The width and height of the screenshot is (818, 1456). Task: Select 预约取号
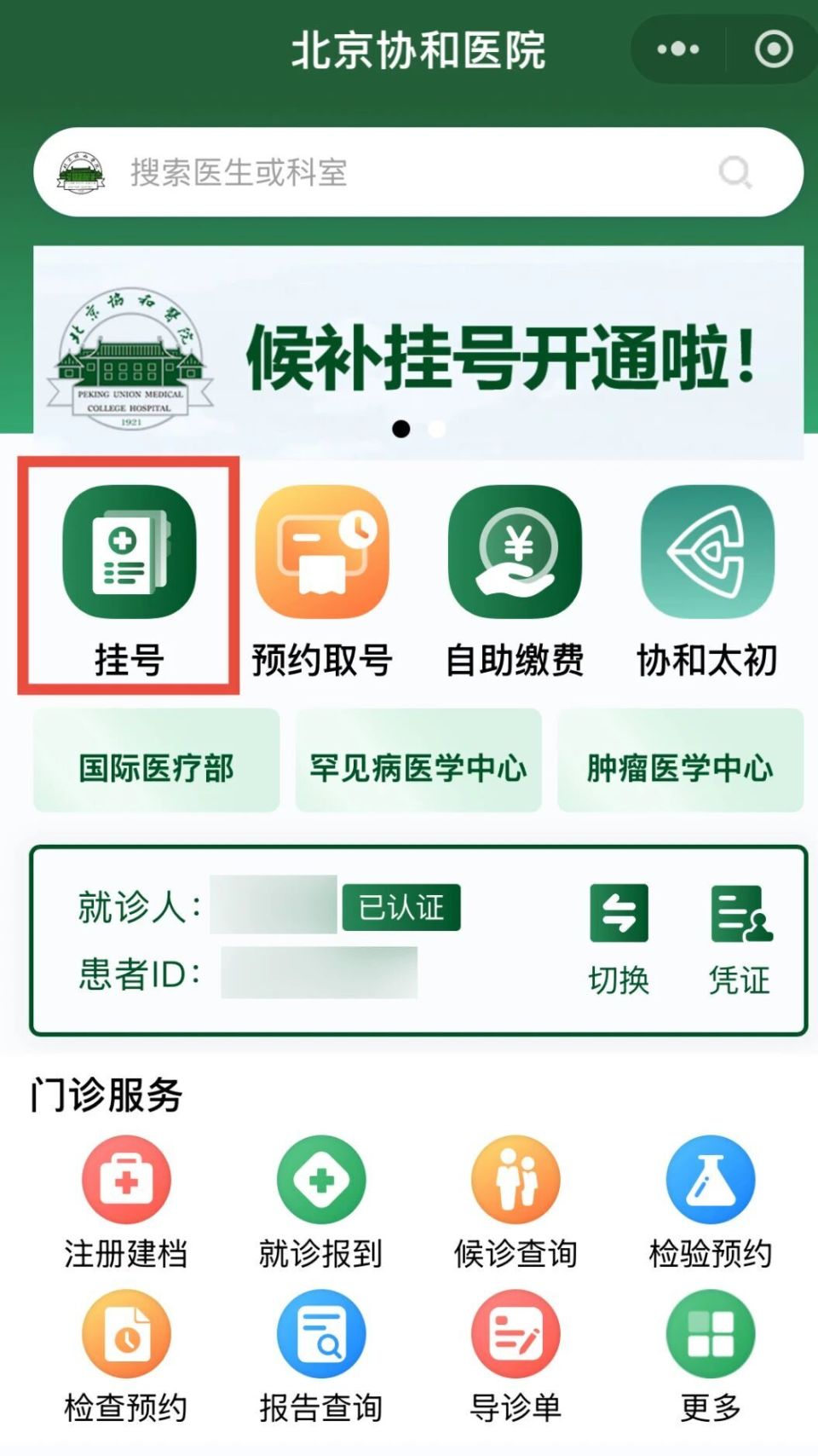coord(321,575)
